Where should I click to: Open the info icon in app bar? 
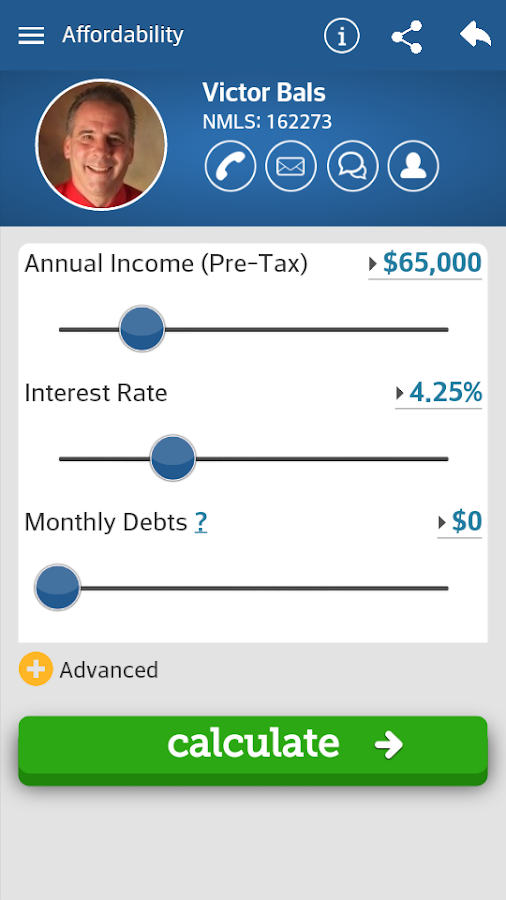coord(341,36)
